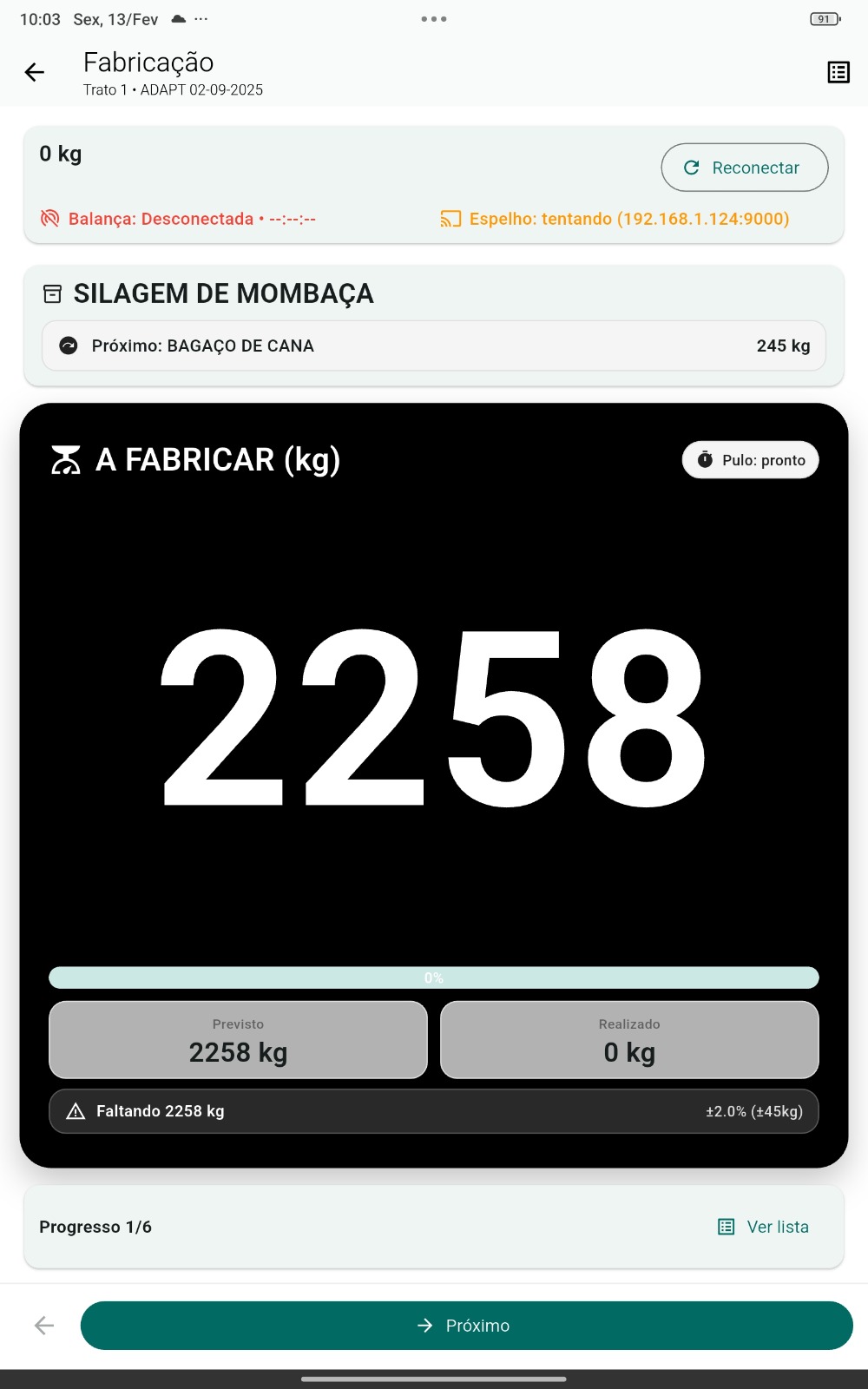Tap the back arrow in the header

click(x=33, y=72)
